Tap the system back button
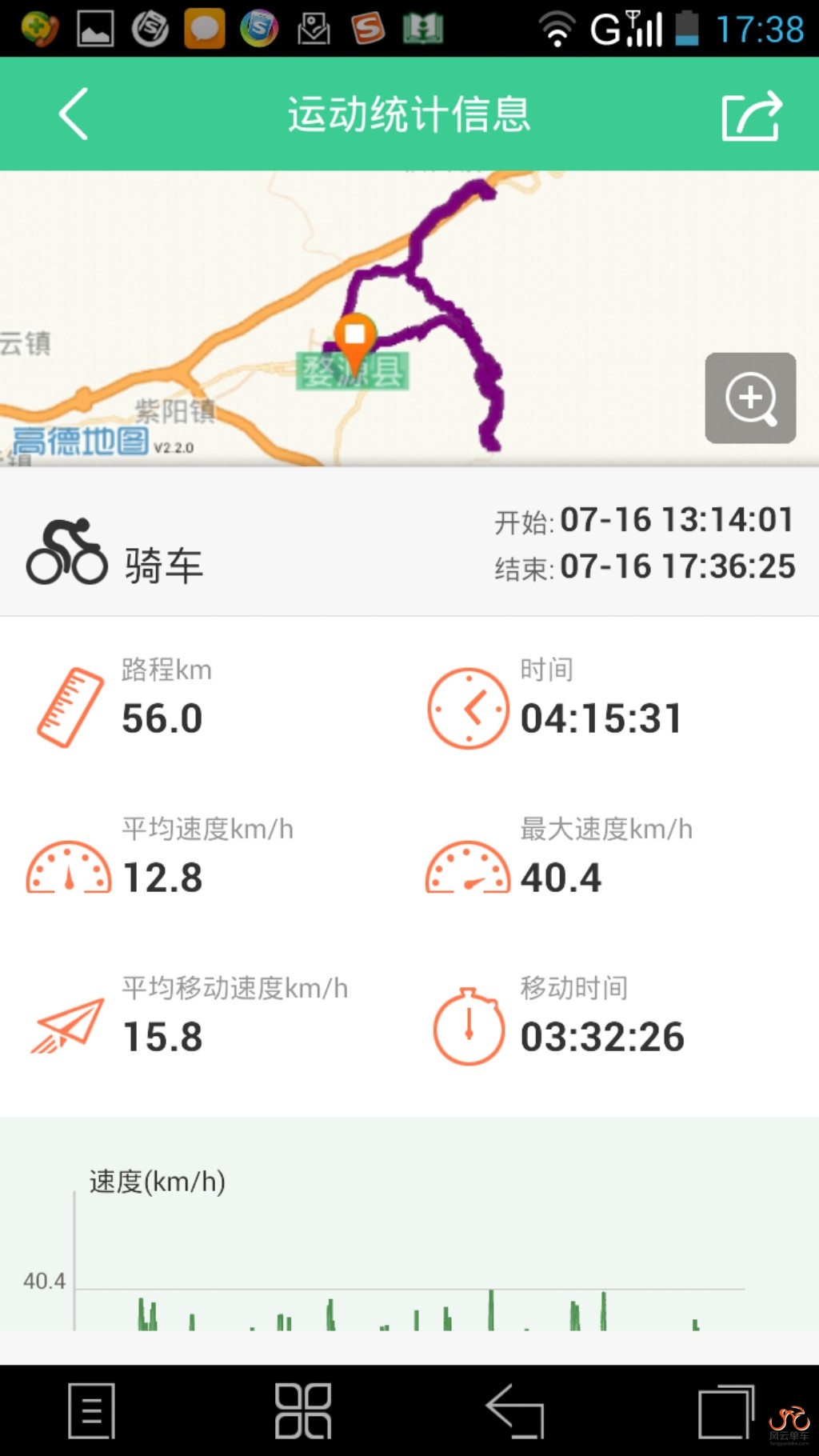Viewport: 819px width, 1456px height. coord(515,1410)
